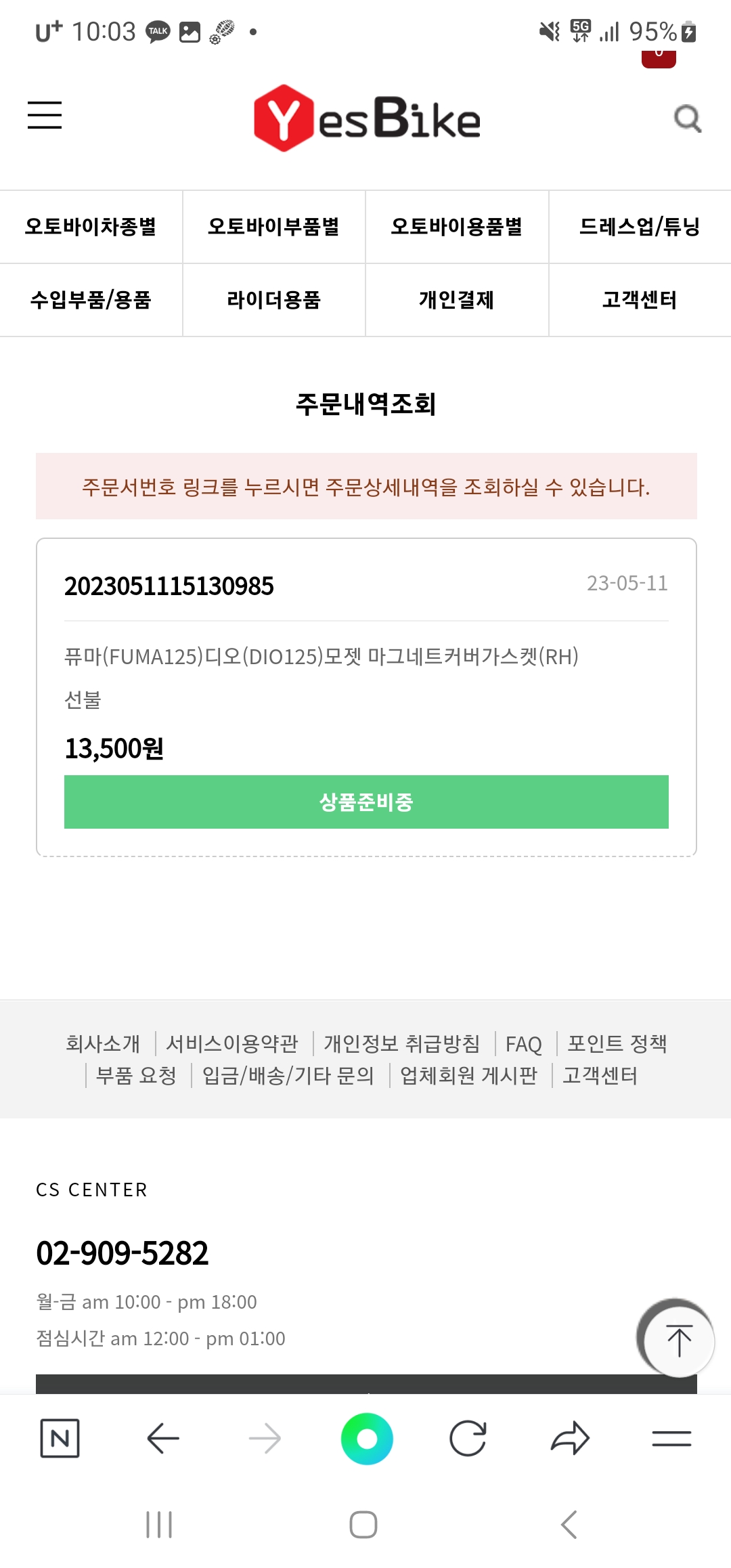This screenshot has height=1568, width=731.
Task: Tap the green 상품준비중 status button
Action: (x=366, y=802)
